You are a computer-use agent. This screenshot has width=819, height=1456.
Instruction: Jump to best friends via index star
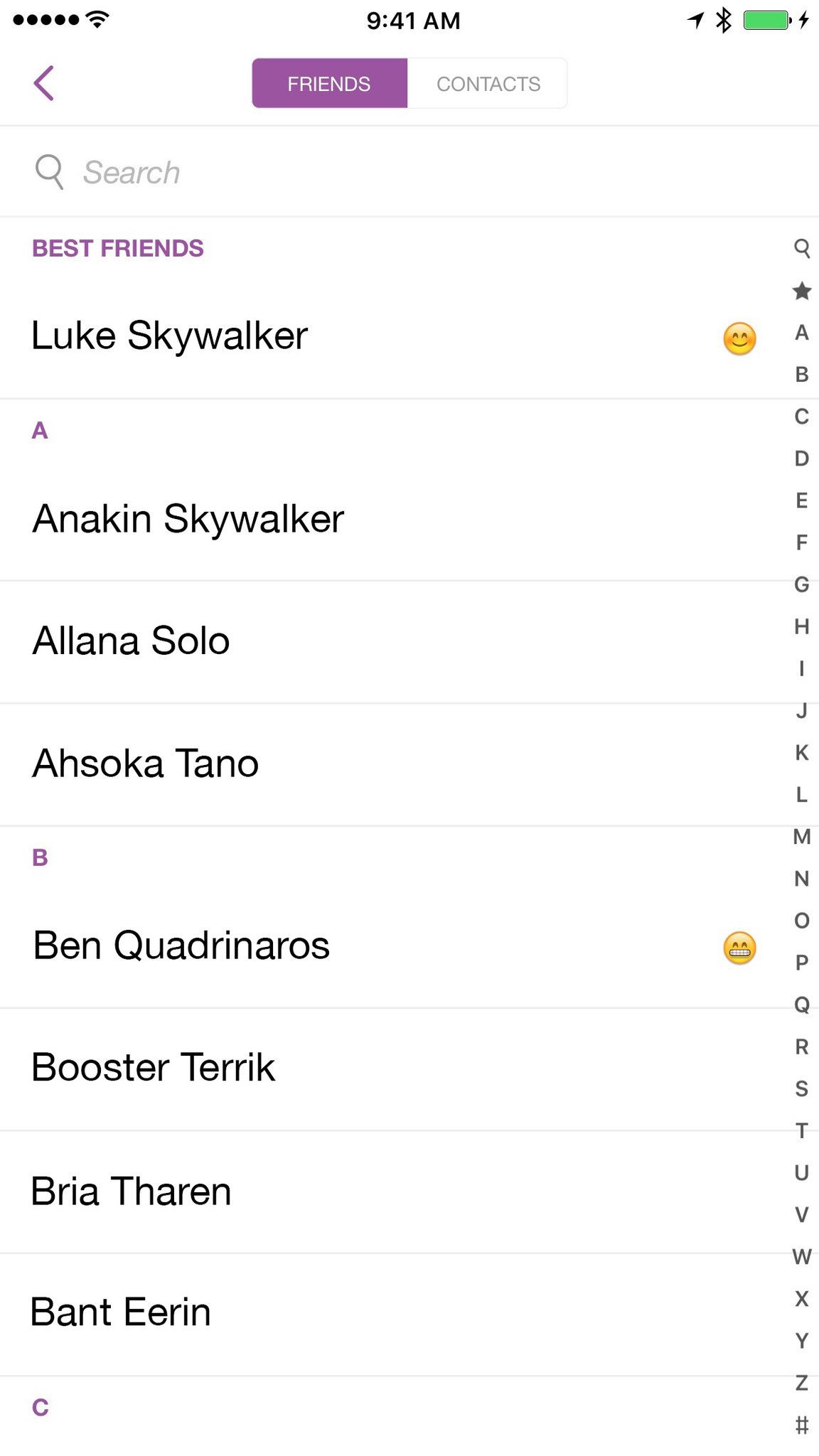pyautogui.click(x=802, y=291)
